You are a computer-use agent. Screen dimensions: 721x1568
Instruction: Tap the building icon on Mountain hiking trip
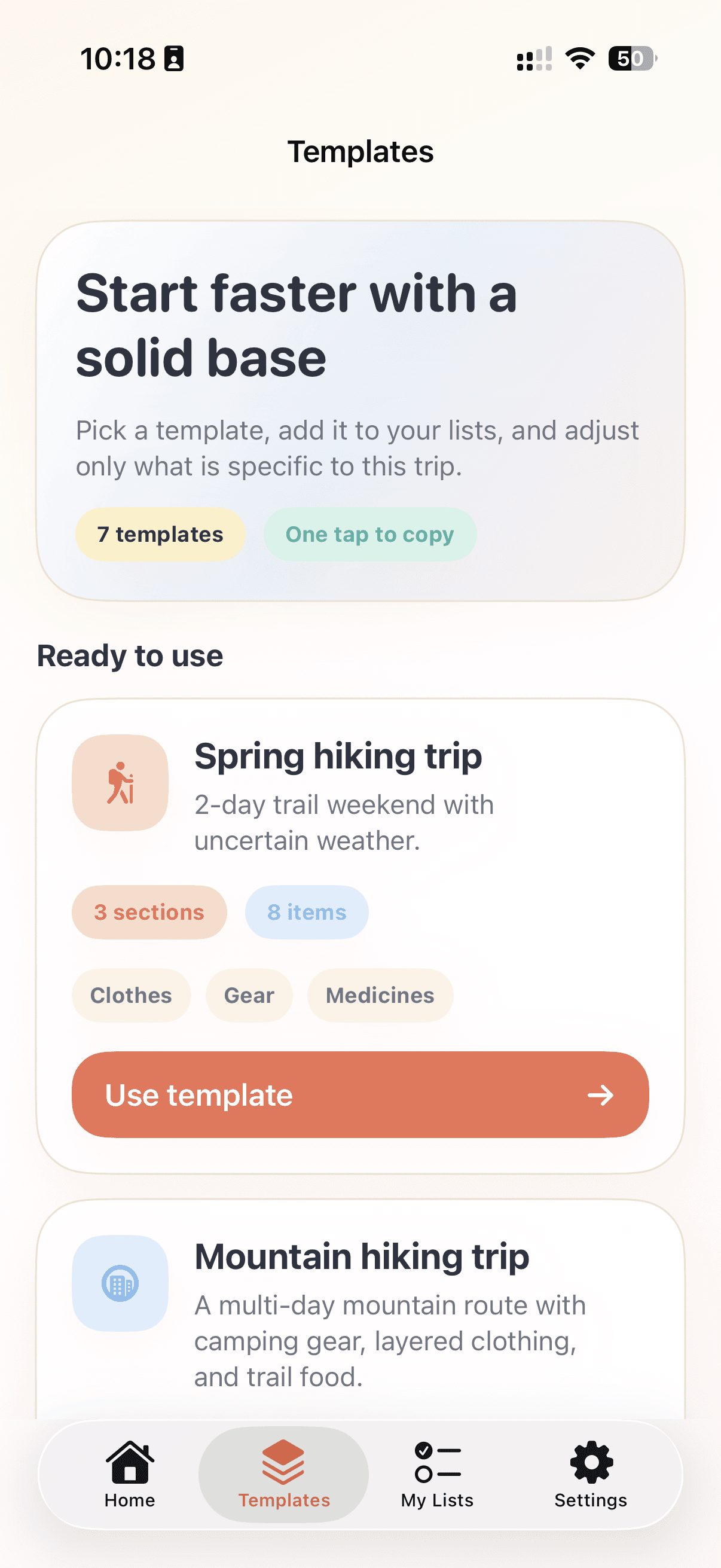click(x=120, y=1283)
